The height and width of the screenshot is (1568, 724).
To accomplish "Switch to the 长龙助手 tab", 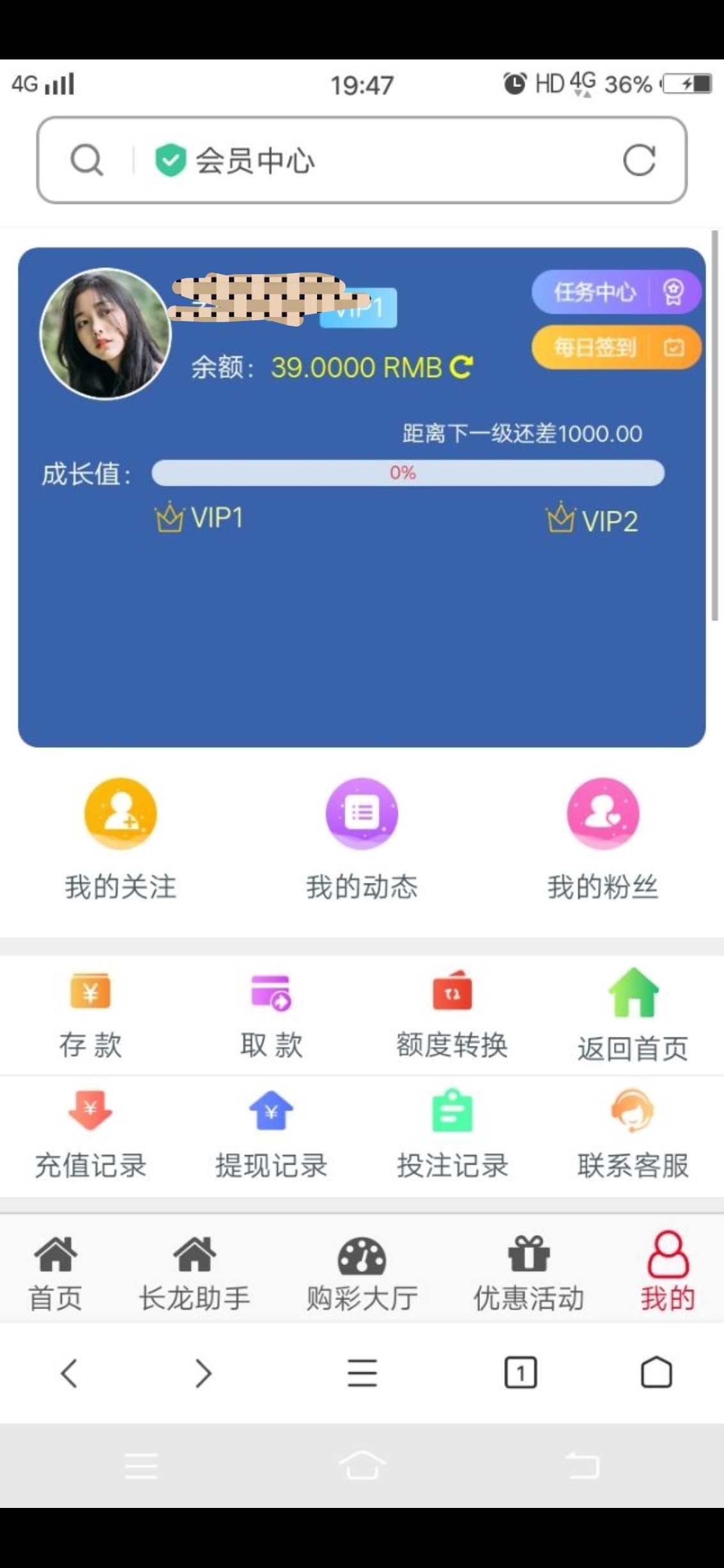I will coord(194,1273).
